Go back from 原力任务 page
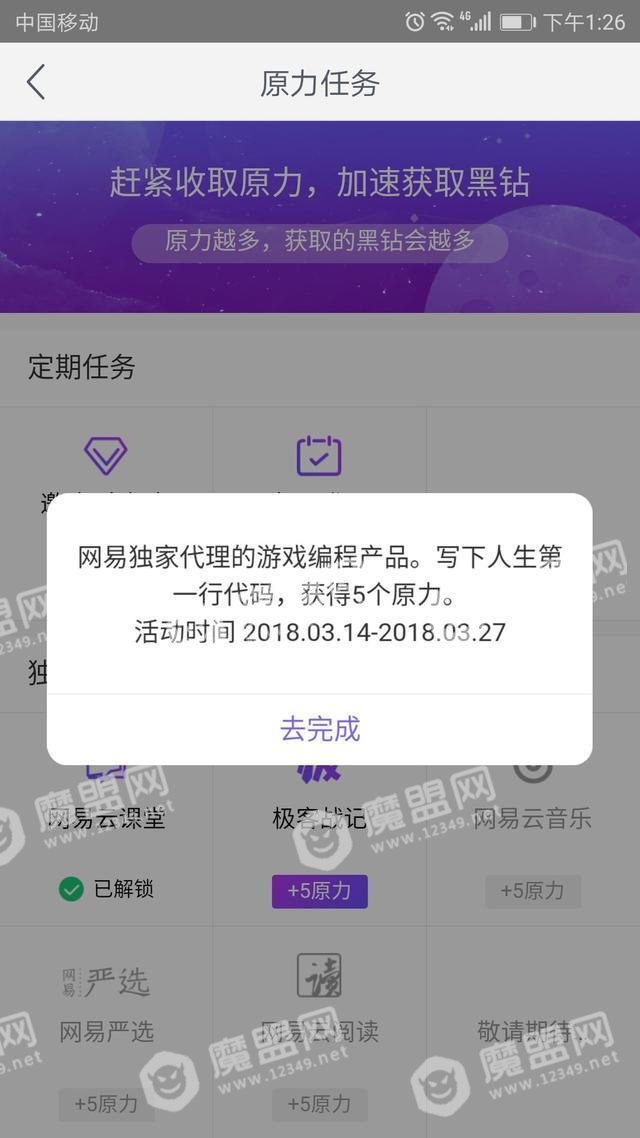The width and height of the screenshot is (640, 1138). 37,82
